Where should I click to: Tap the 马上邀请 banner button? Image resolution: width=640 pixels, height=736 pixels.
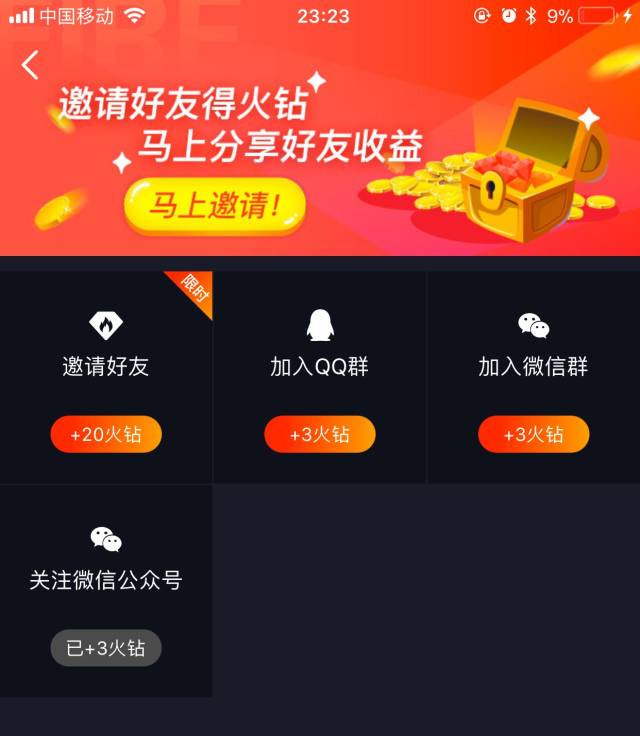click(214, 206)
